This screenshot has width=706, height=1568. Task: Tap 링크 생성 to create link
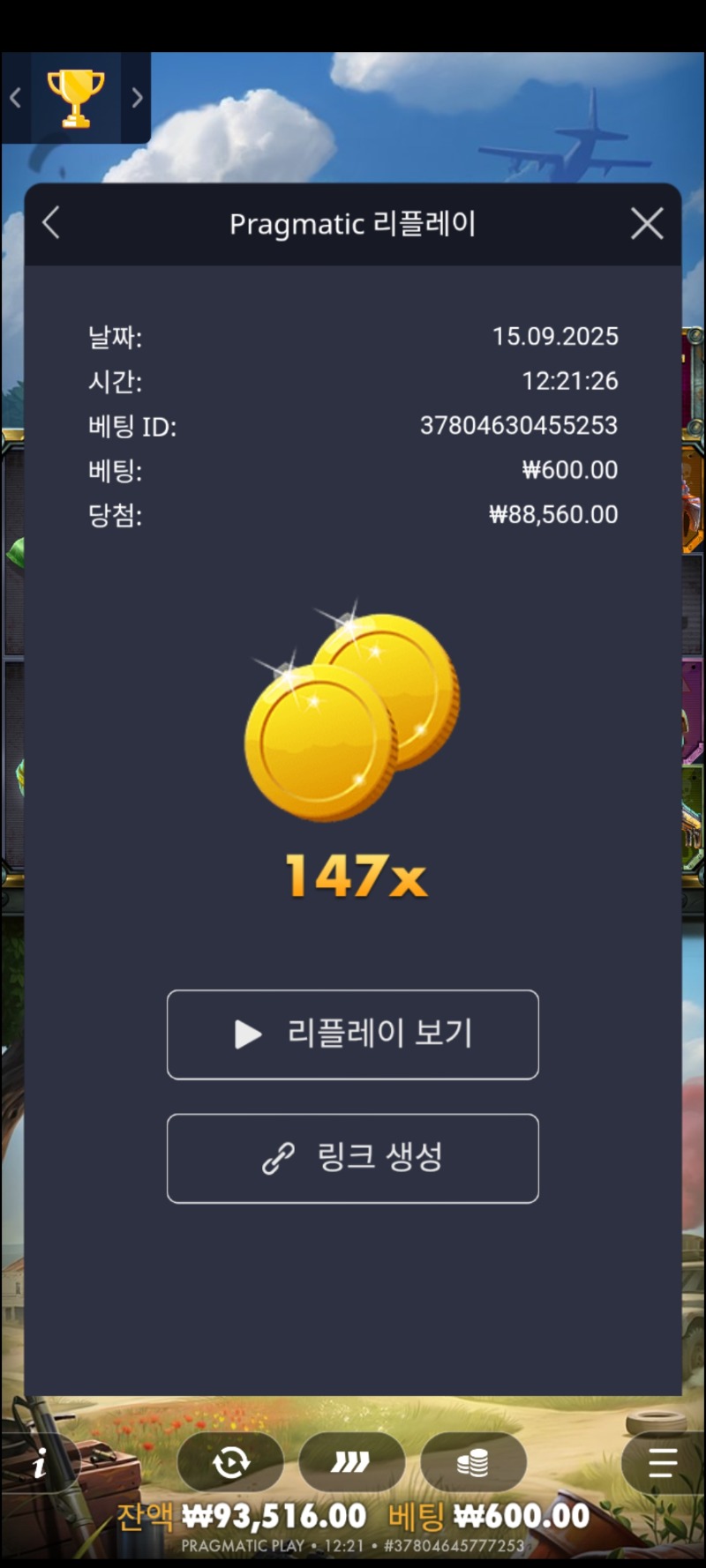(353, 1158)
